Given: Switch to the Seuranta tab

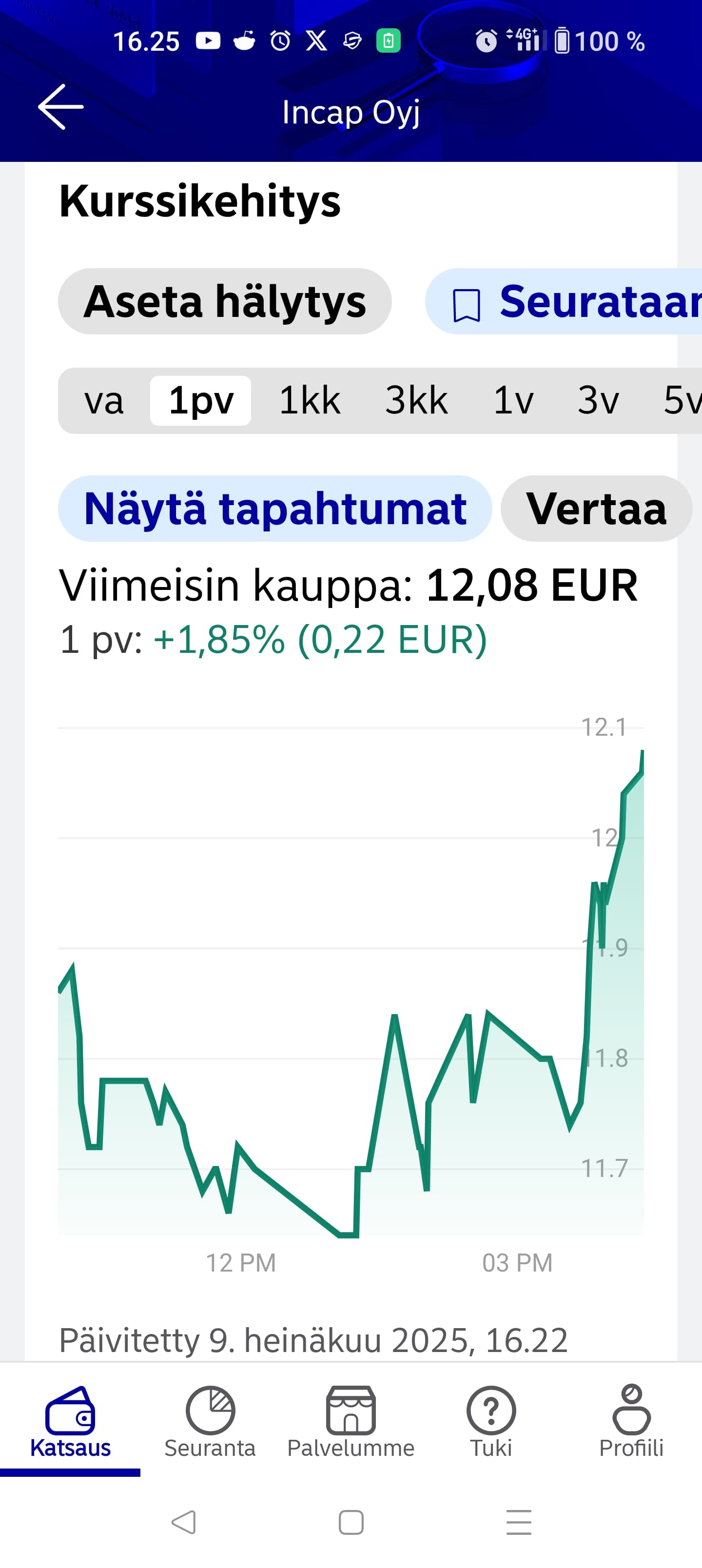Looking at the screenshot, I should 210,1421.
